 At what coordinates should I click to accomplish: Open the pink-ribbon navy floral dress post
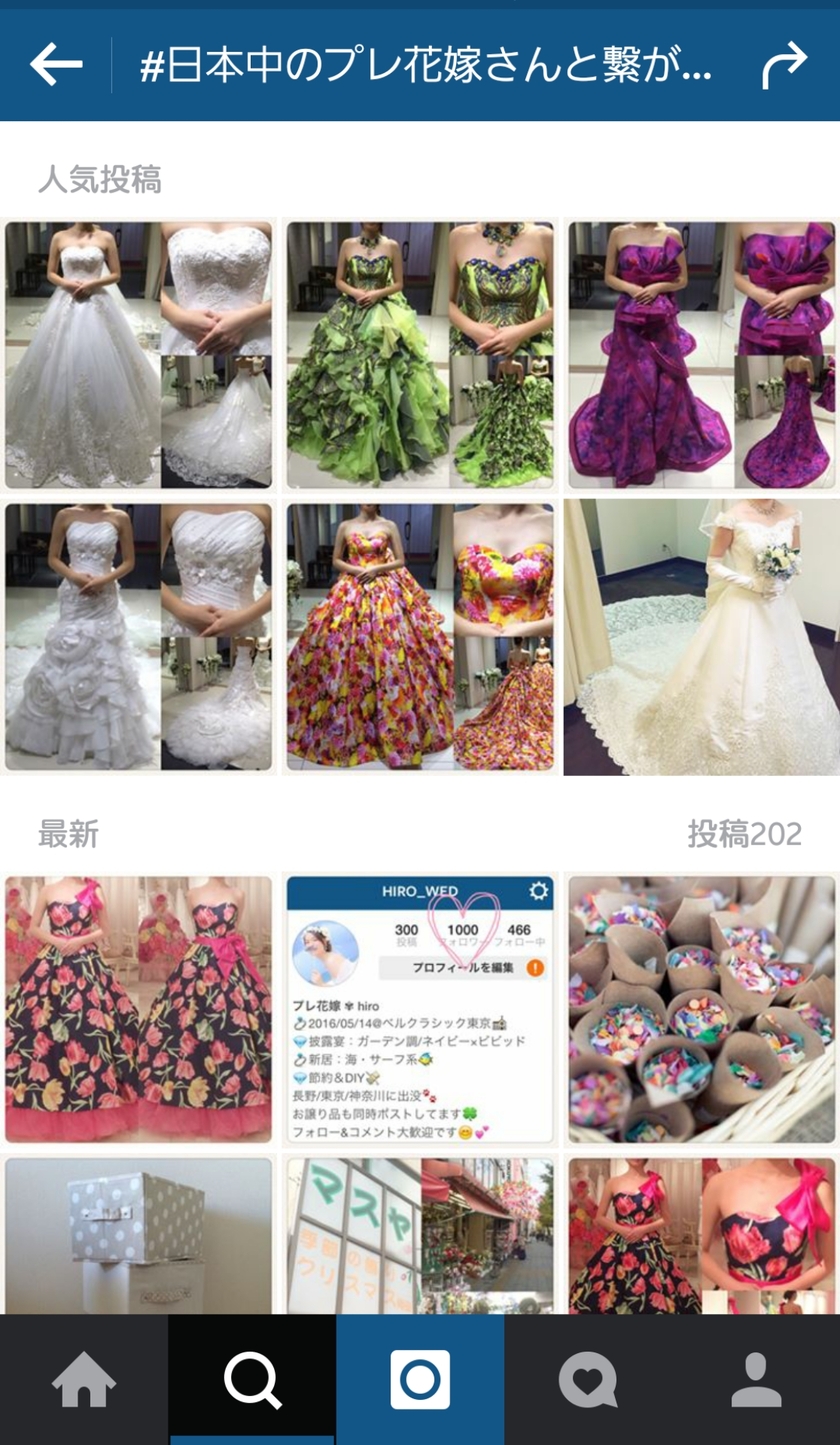[140, 1010]
